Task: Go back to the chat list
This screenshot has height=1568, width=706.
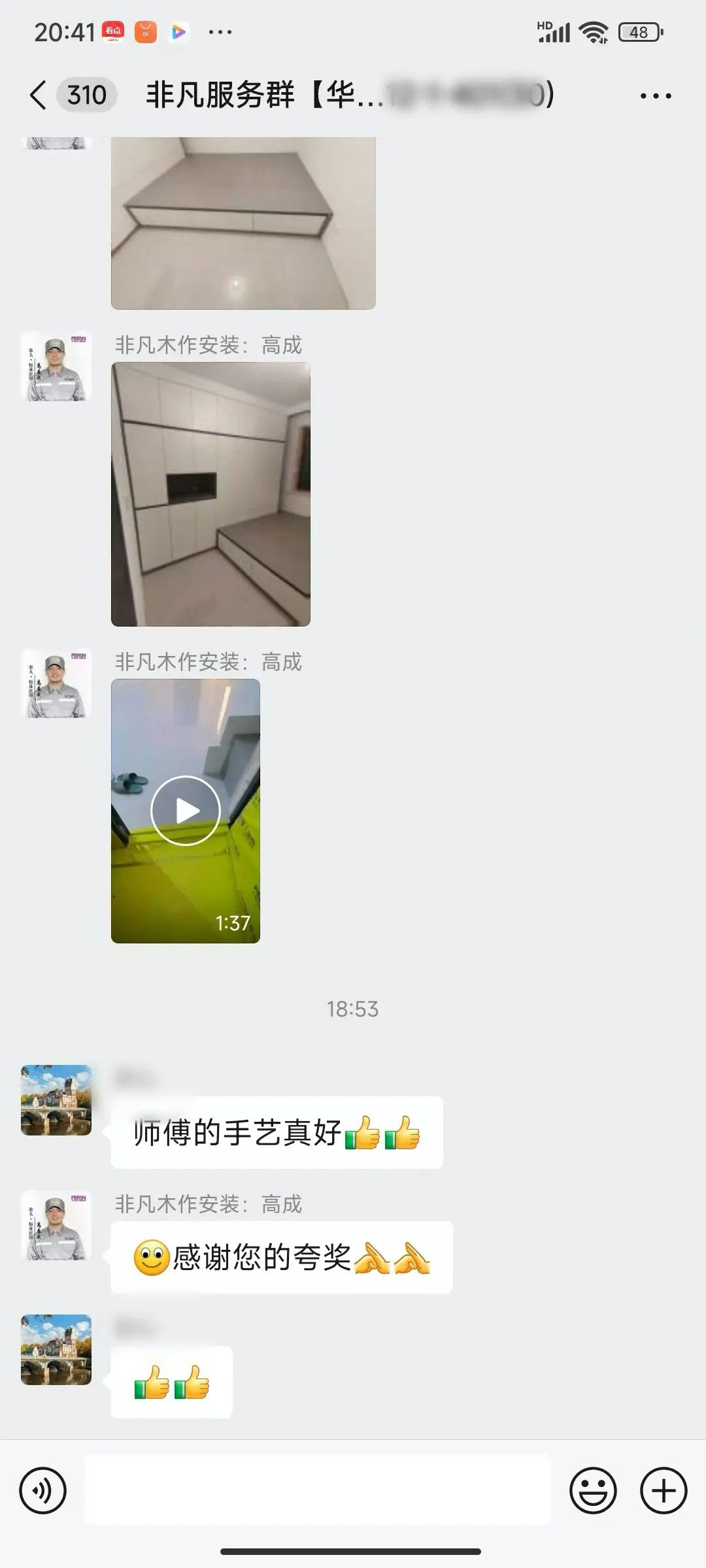Action: (x=38, y=95)
